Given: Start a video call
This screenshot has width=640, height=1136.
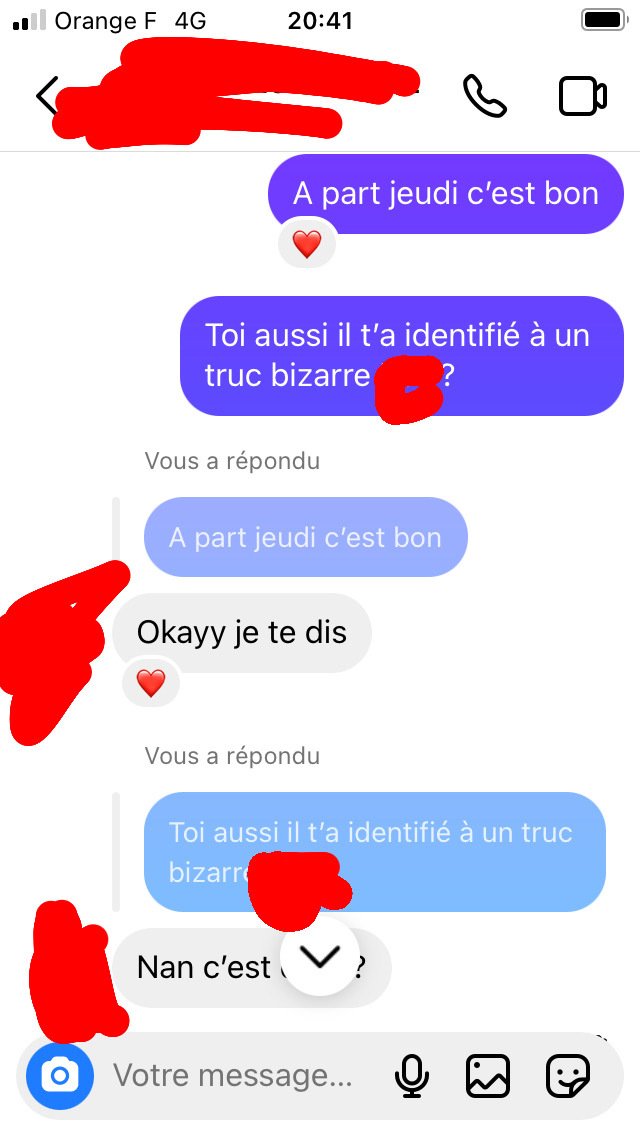Looking at the screenshot, I should [x=583, y=96].
